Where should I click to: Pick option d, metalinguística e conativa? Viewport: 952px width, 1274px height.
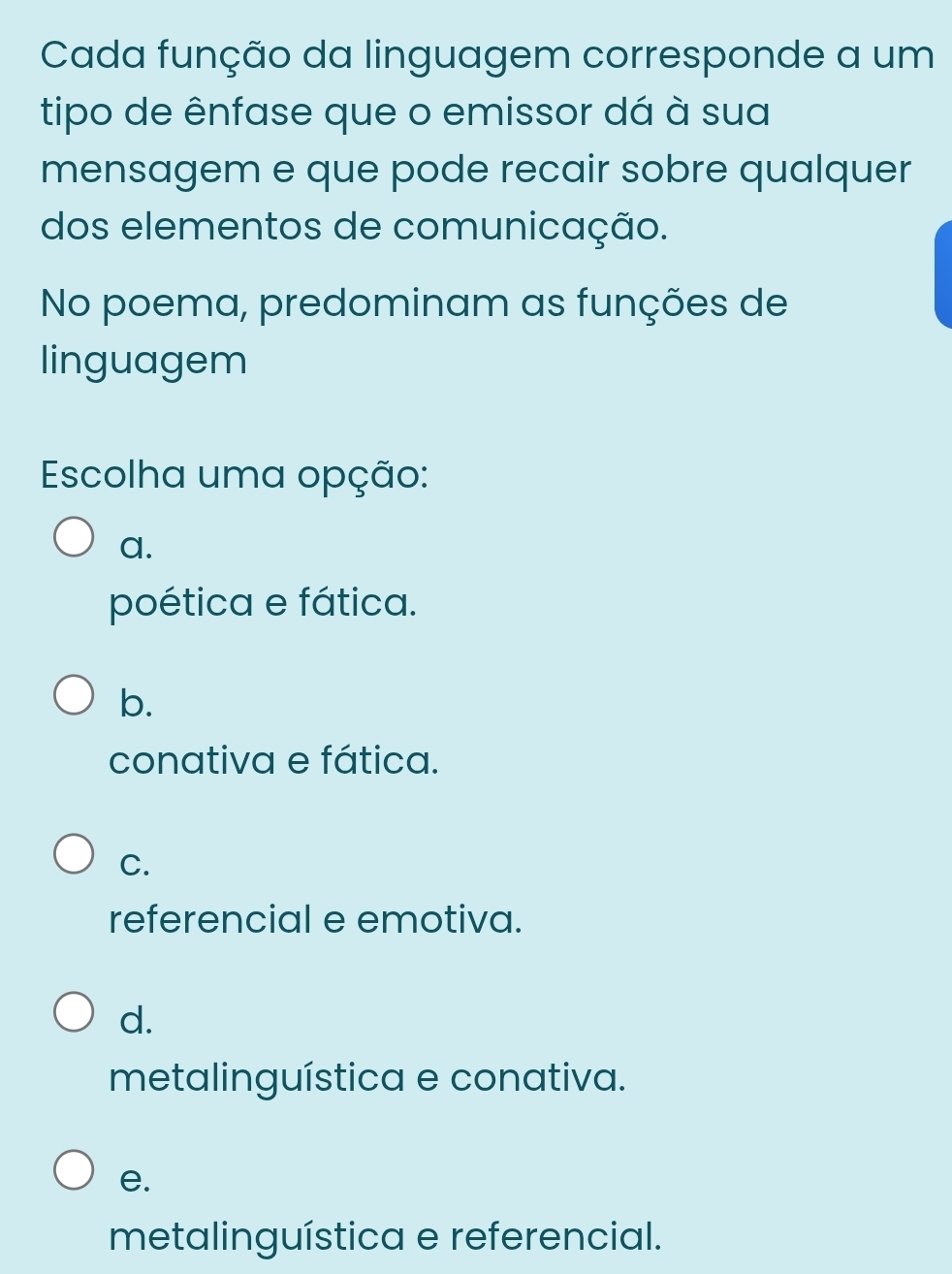click(75, 1012)
